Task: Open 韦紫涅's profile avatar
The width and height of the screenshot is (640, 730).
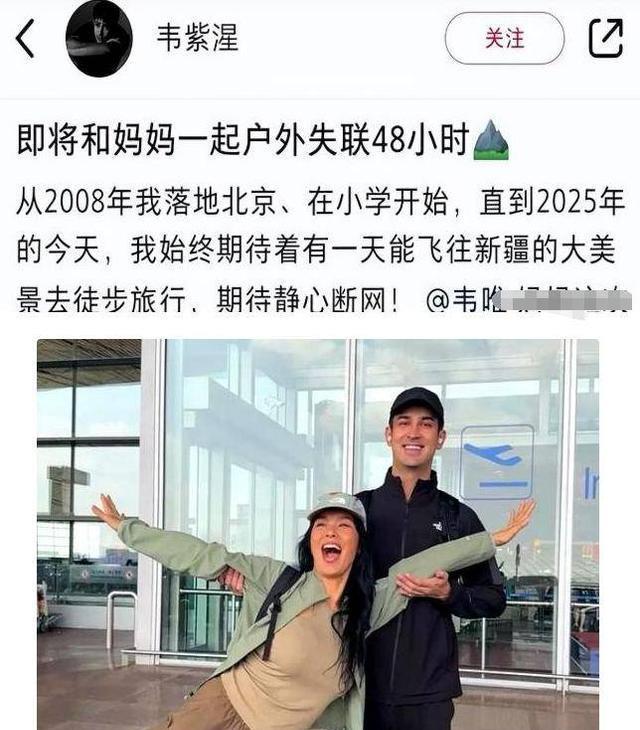Action: click(x=99, y=39)
